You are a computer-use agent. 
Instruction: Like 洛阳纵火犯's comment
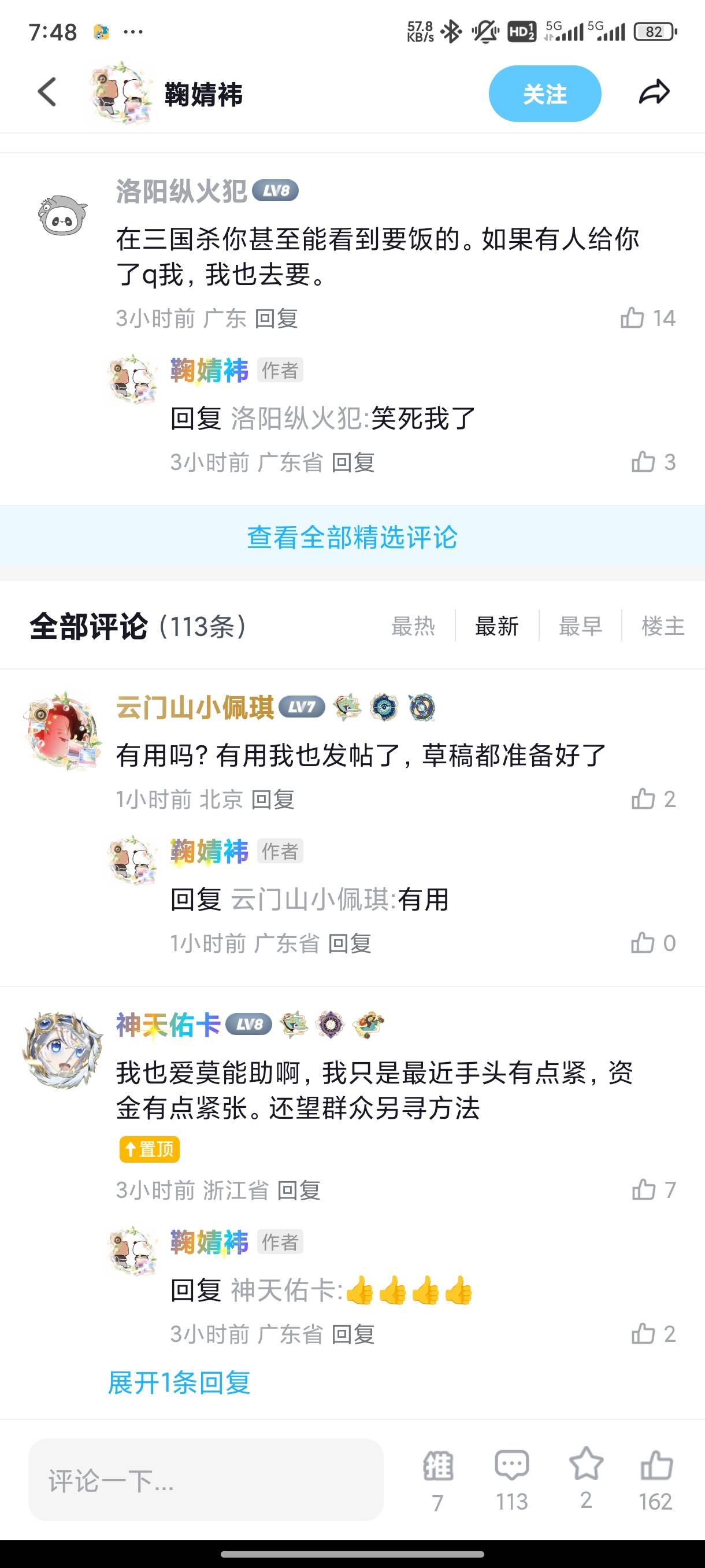point(648,319)
